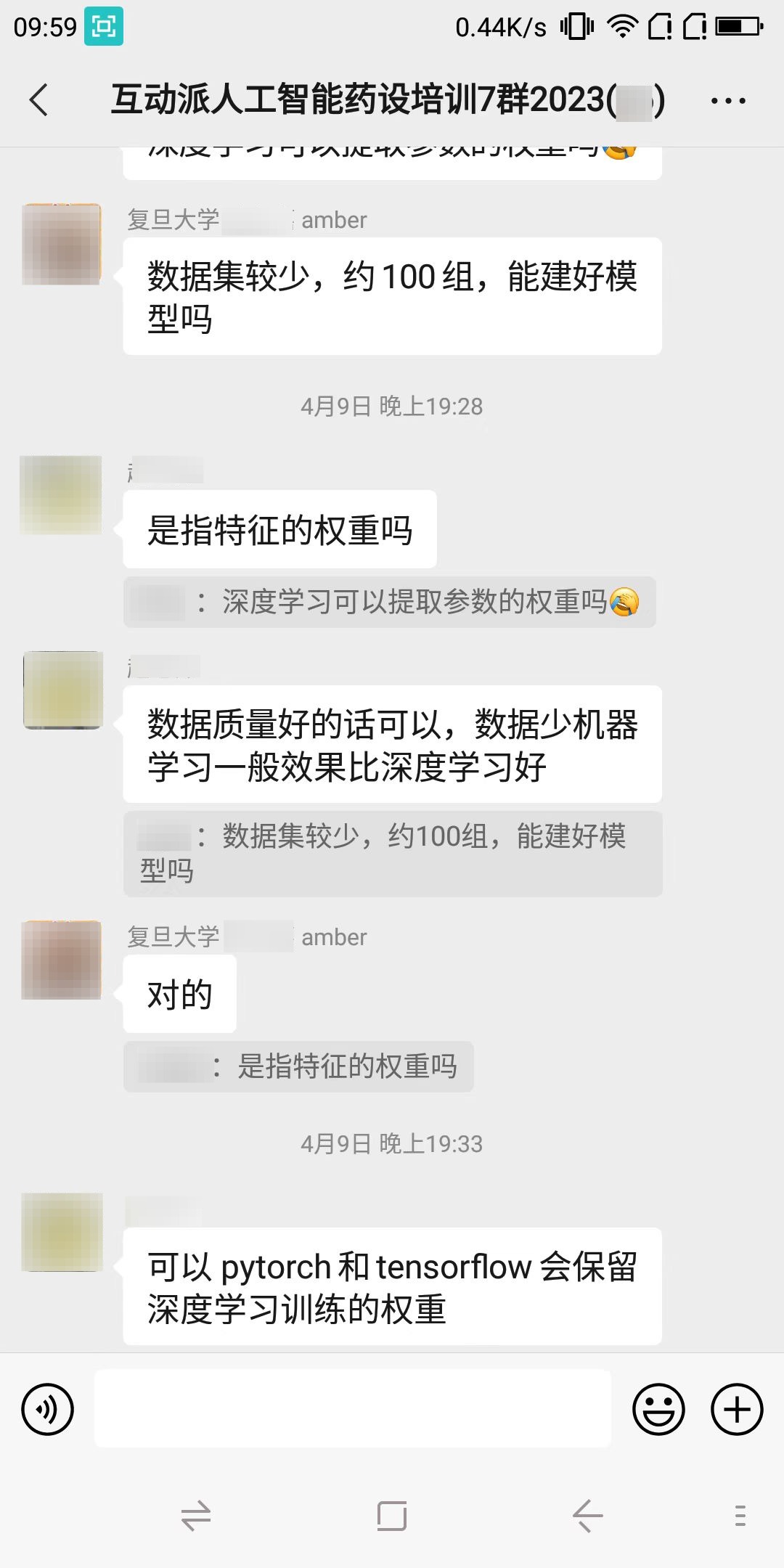Image resolution: width=784 pixels, height=1568 pixels.
Task: Jump to quoted '深度学习可以提取参数的权重吗' message
Action: click(x=390, y=603)
